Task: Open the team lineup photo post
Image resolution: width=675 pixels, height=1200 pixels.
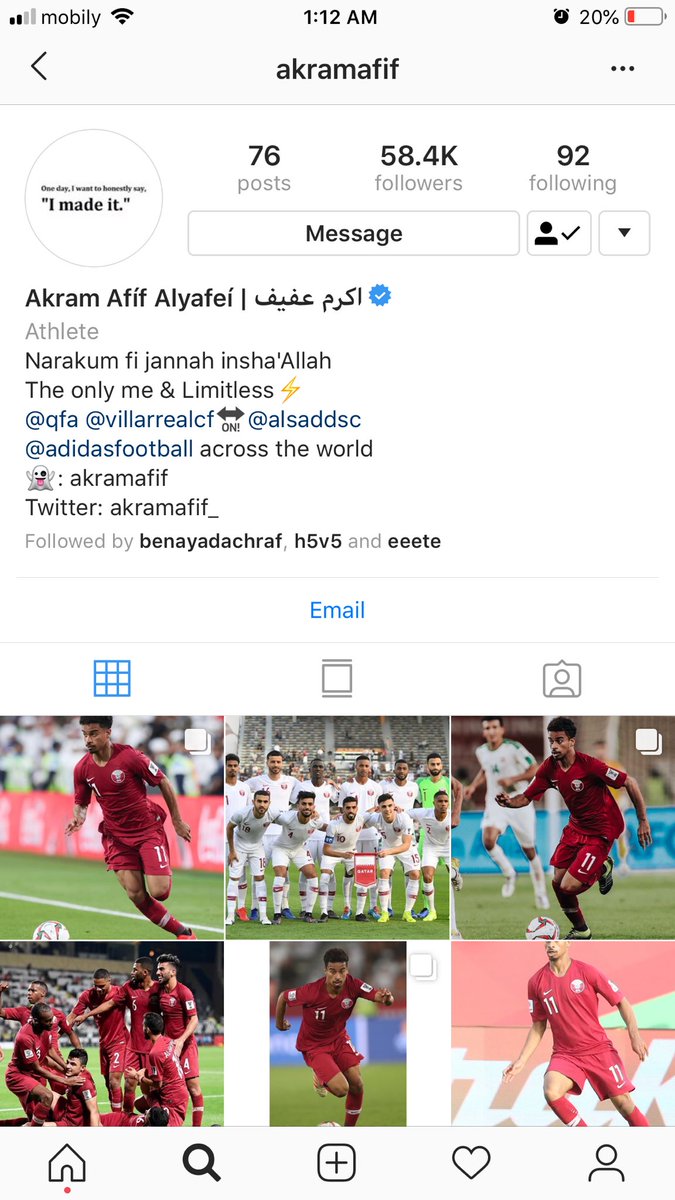Action: [x=337, y=828]
